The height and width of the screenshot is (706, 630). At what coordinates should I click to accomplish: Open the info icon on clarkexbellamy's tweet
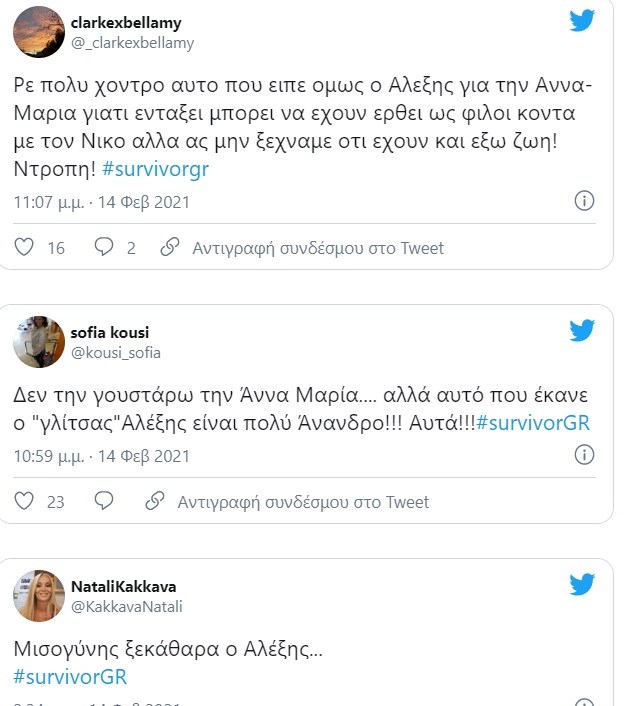coord(585,201)
